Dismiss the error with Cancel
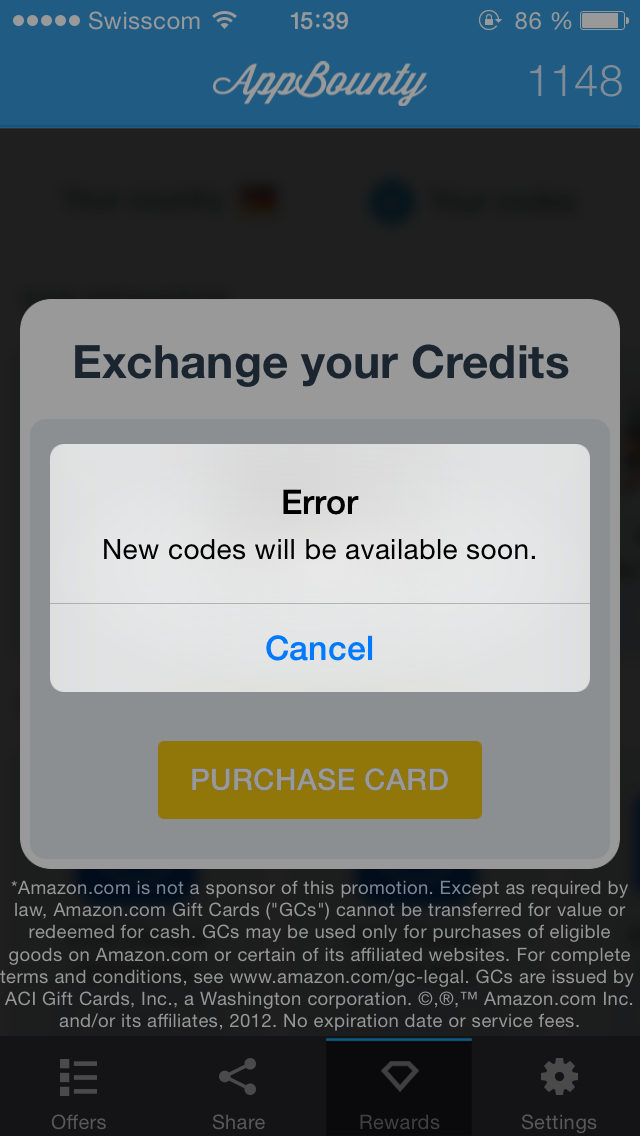 tap(320, 648)
